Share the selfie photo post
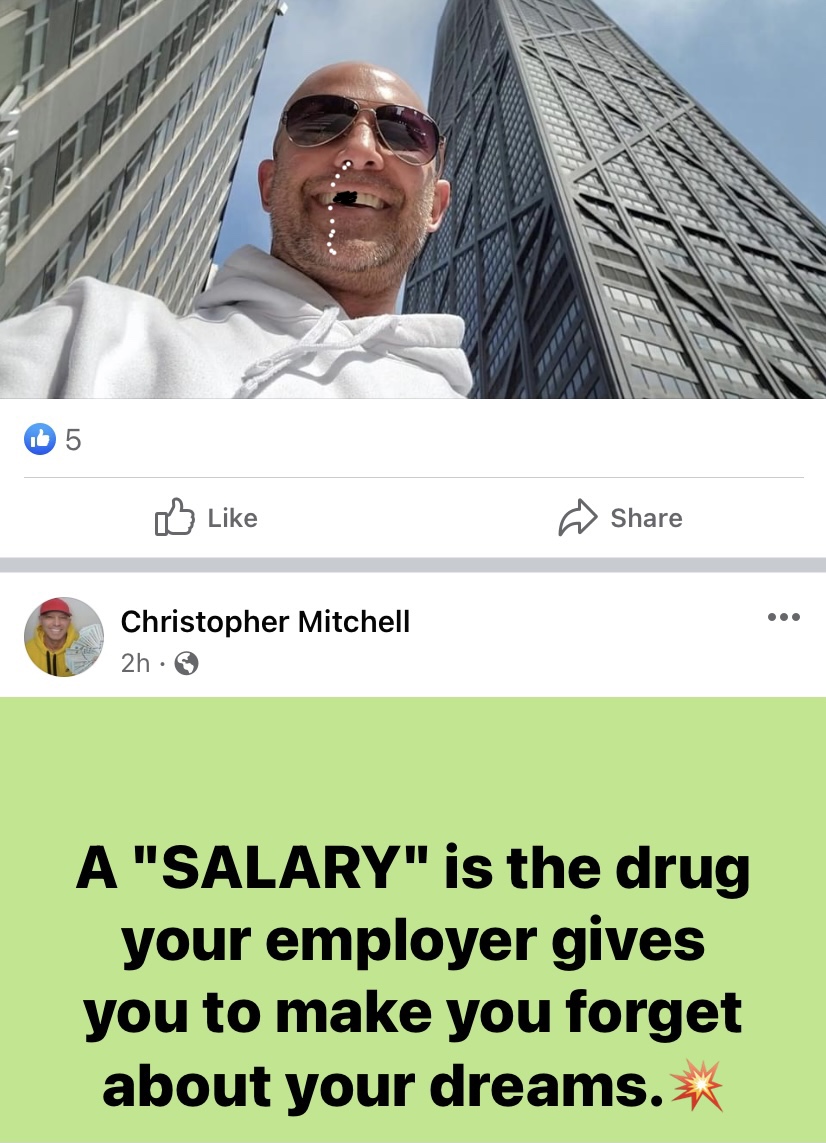The width and height of the screenshot is (826, 1143). tap(620, 518)
